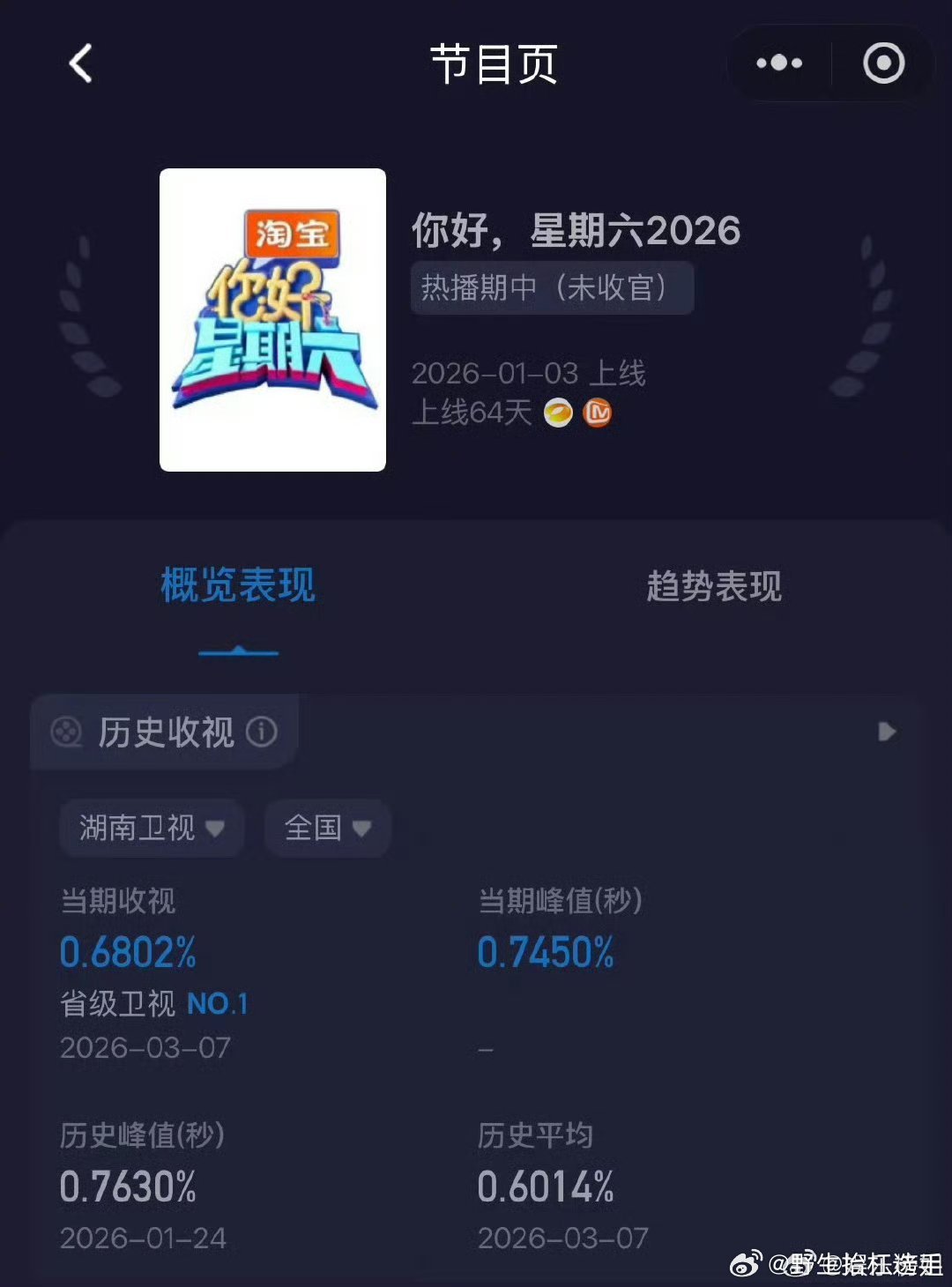This screenshot has width=952, height=1287.
Task: Select the 概览表现 tab
Action: (x=236, y=586)
